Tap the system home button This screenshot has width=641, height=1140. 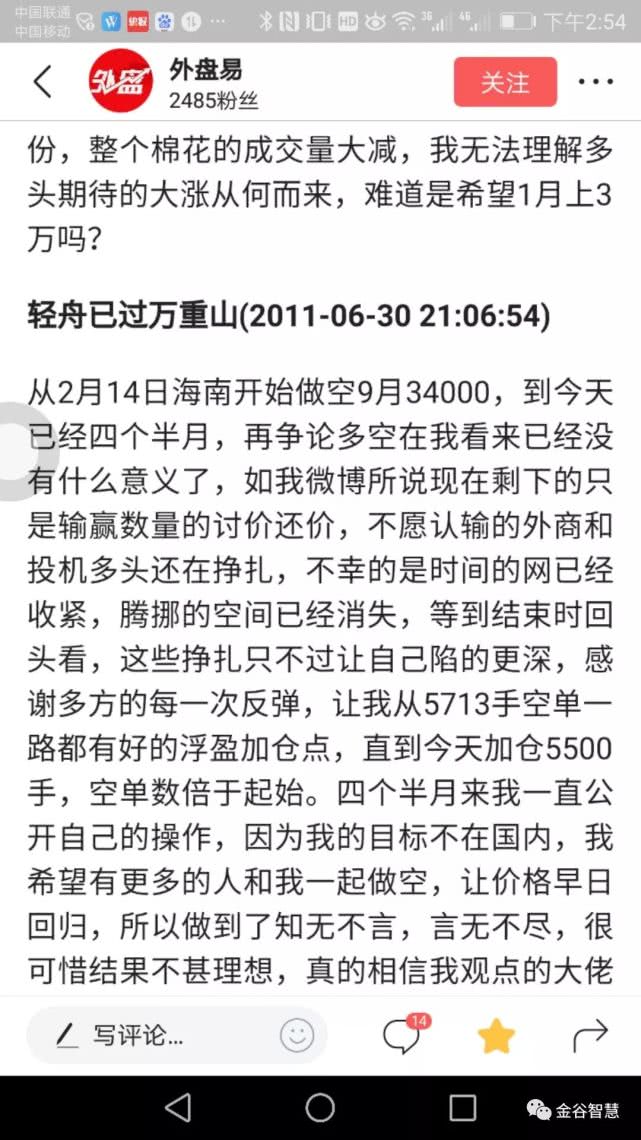[320, 1108]
